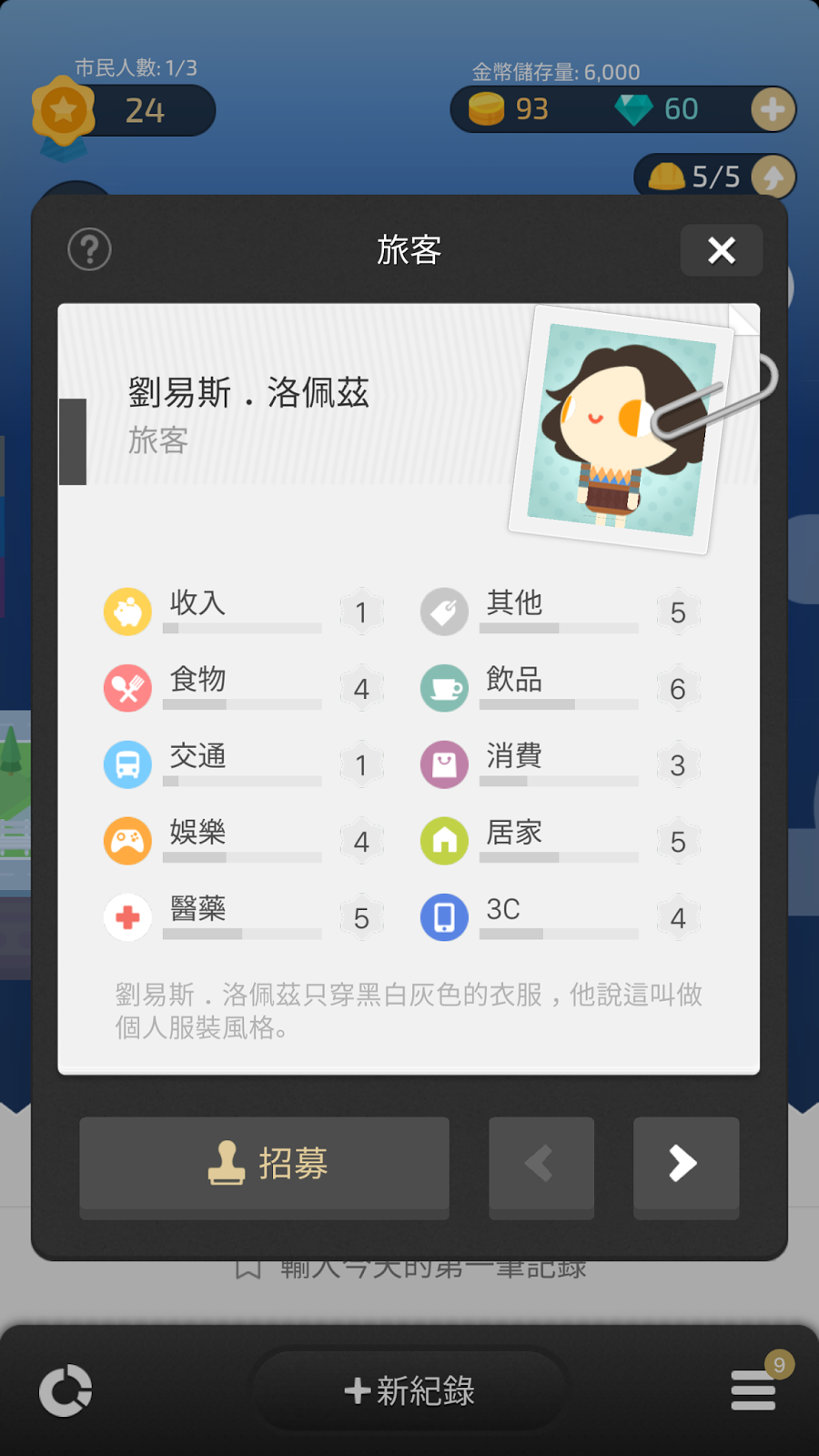Open the help question mark icon
Screen dimensions: 819x1456
pyautogui.click(x=89, y=249)
